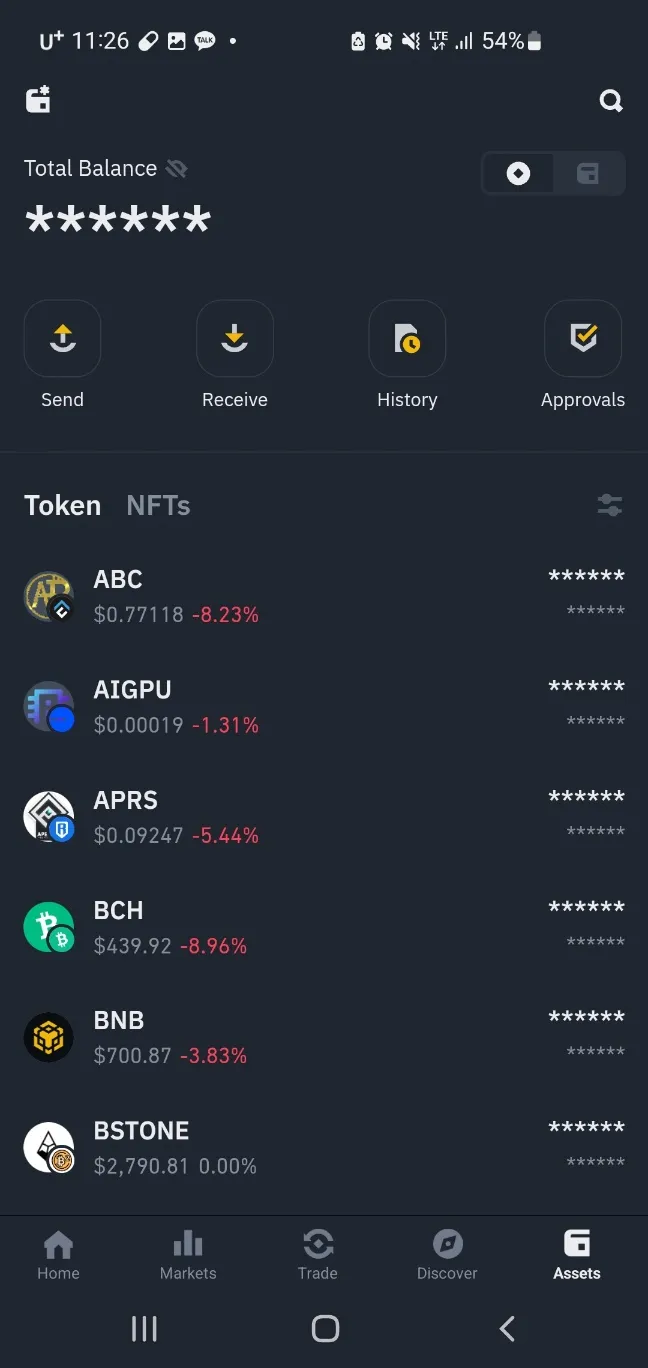Open the search magnifier
648x1368 pixels.
pos(610,100)
